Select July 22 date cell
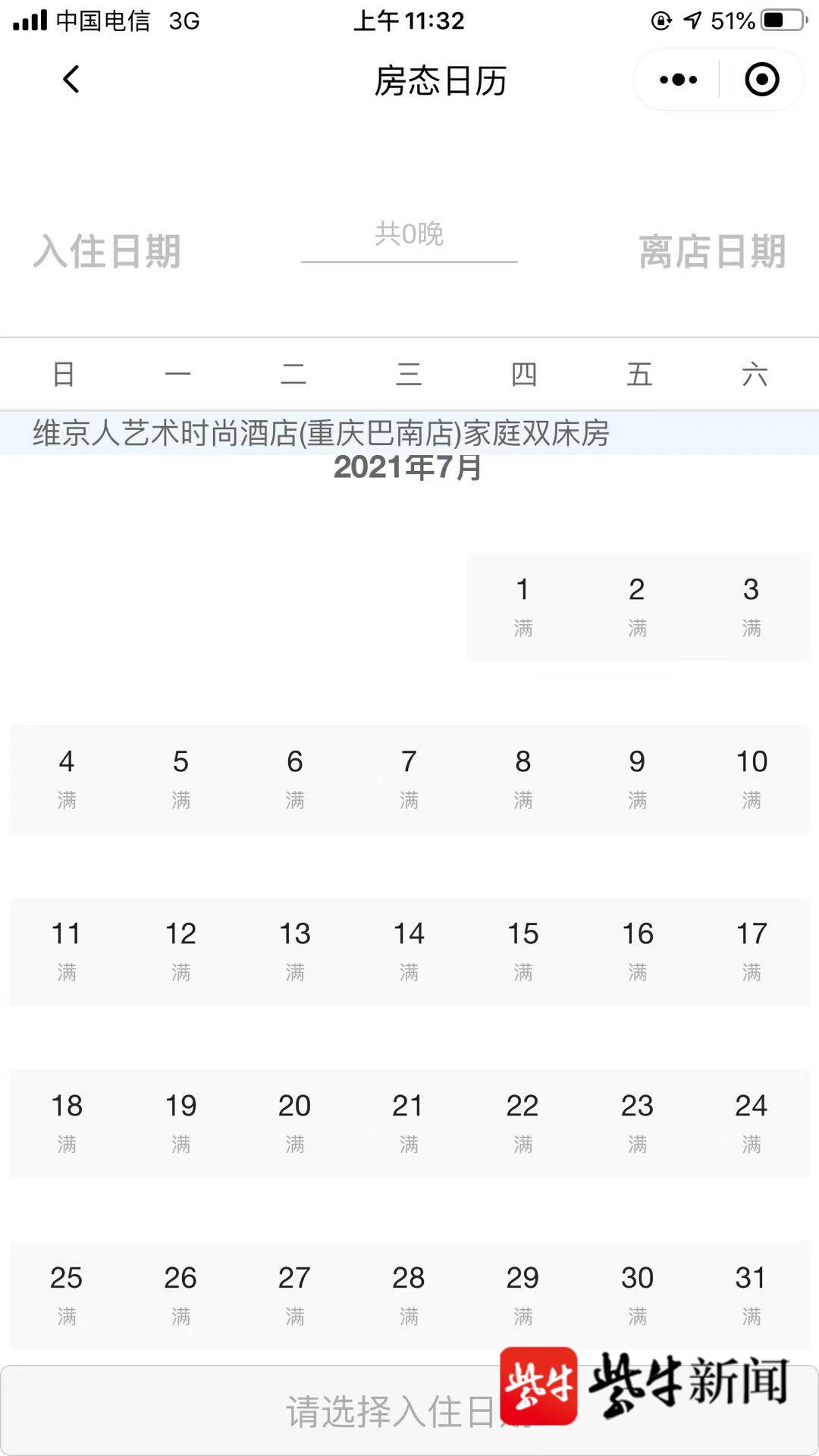The height and width of the screenshot is (1456, 819). click(522, 1122)
